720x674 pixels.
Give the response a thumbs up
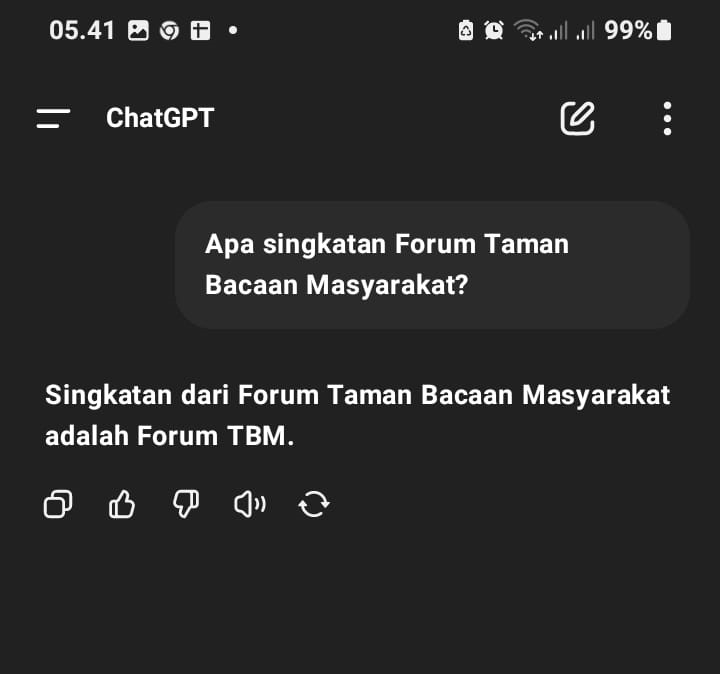point(121,504)
